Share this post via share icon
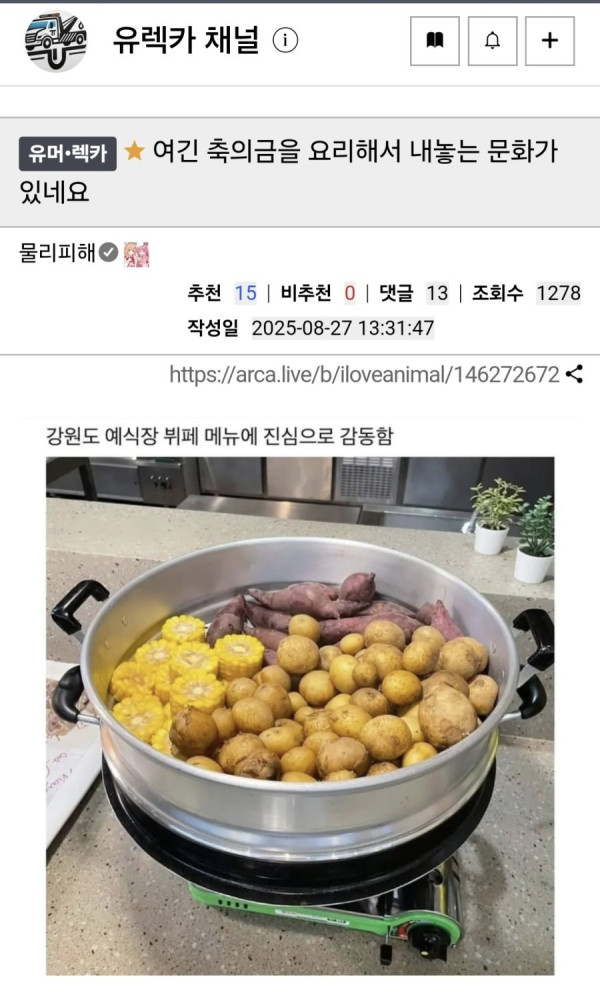Viewport: 600px width, 995px height. (x=574, y=375)
